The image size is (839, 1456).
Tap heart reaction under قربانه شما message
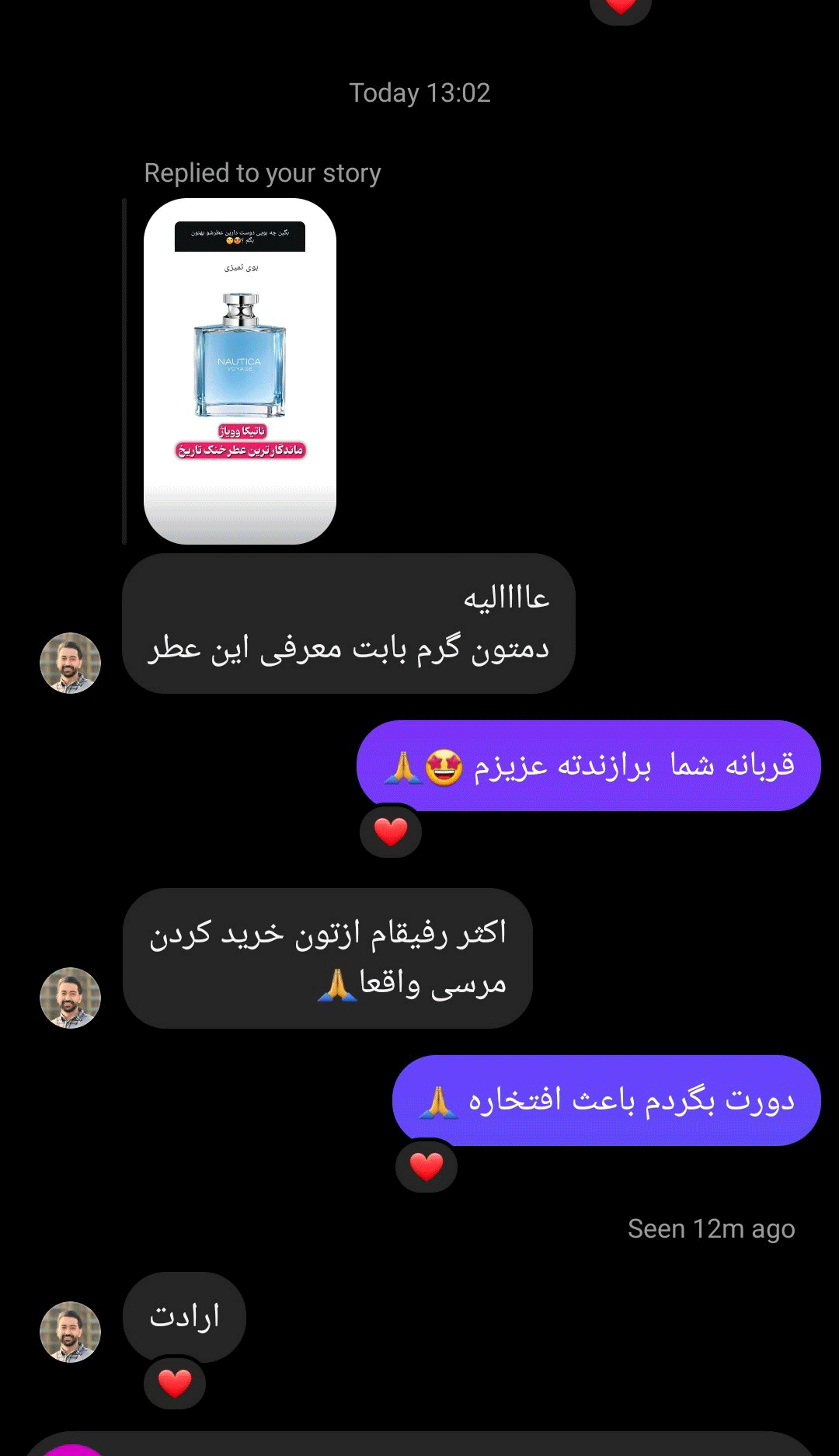point(391,832)
